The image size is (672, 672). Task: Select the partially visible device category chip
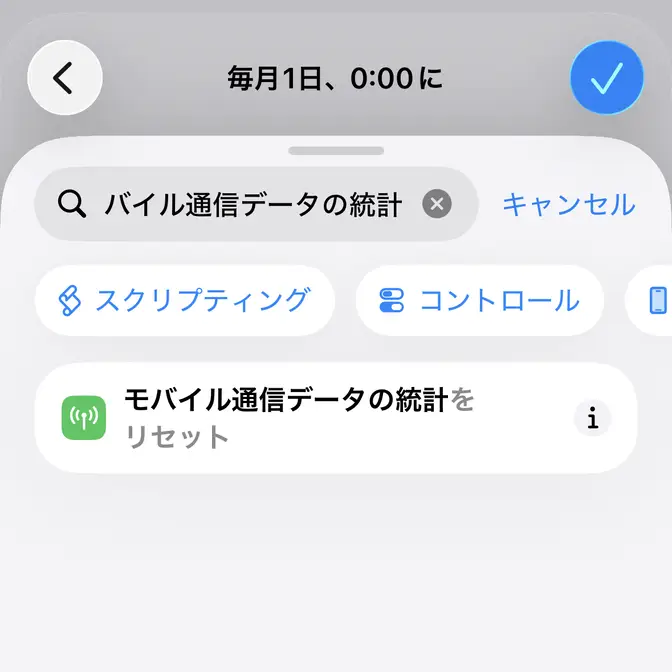654,300
